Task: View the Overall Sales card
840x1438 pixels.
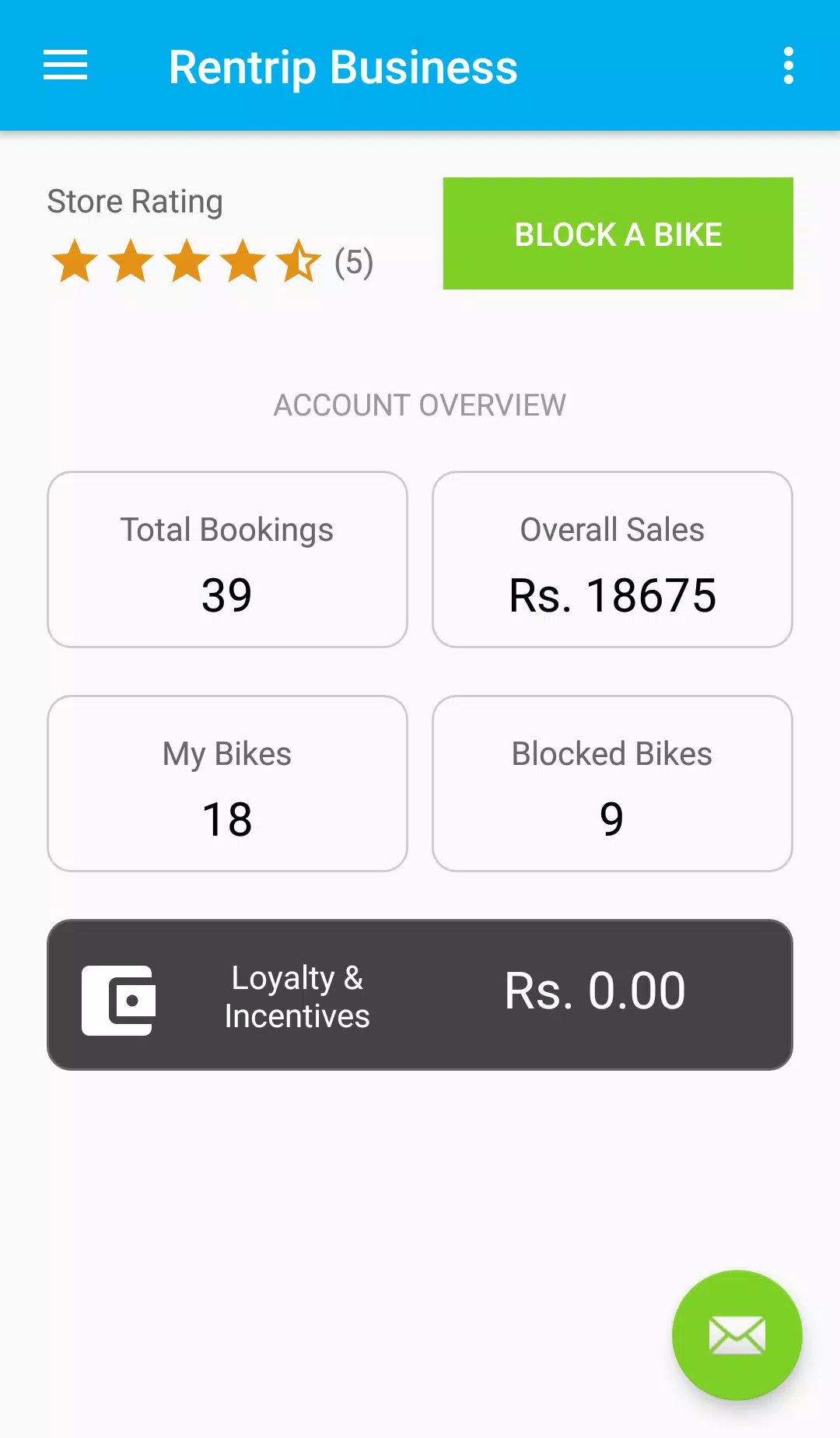Action: pos(612,559)
